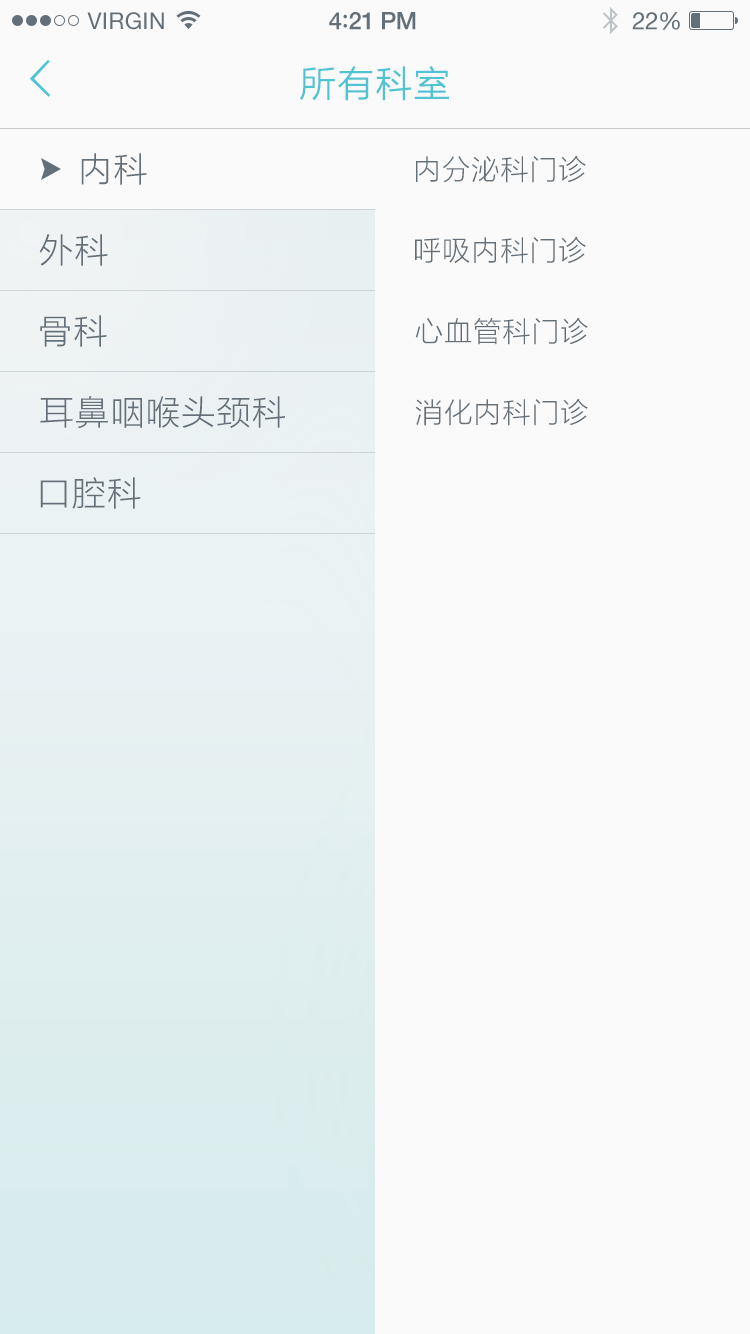Choose 耳鼻咽喉头颈科 from the list
Screen dimensions: 750x1334
pyautogui.click(x=162, y=412)
